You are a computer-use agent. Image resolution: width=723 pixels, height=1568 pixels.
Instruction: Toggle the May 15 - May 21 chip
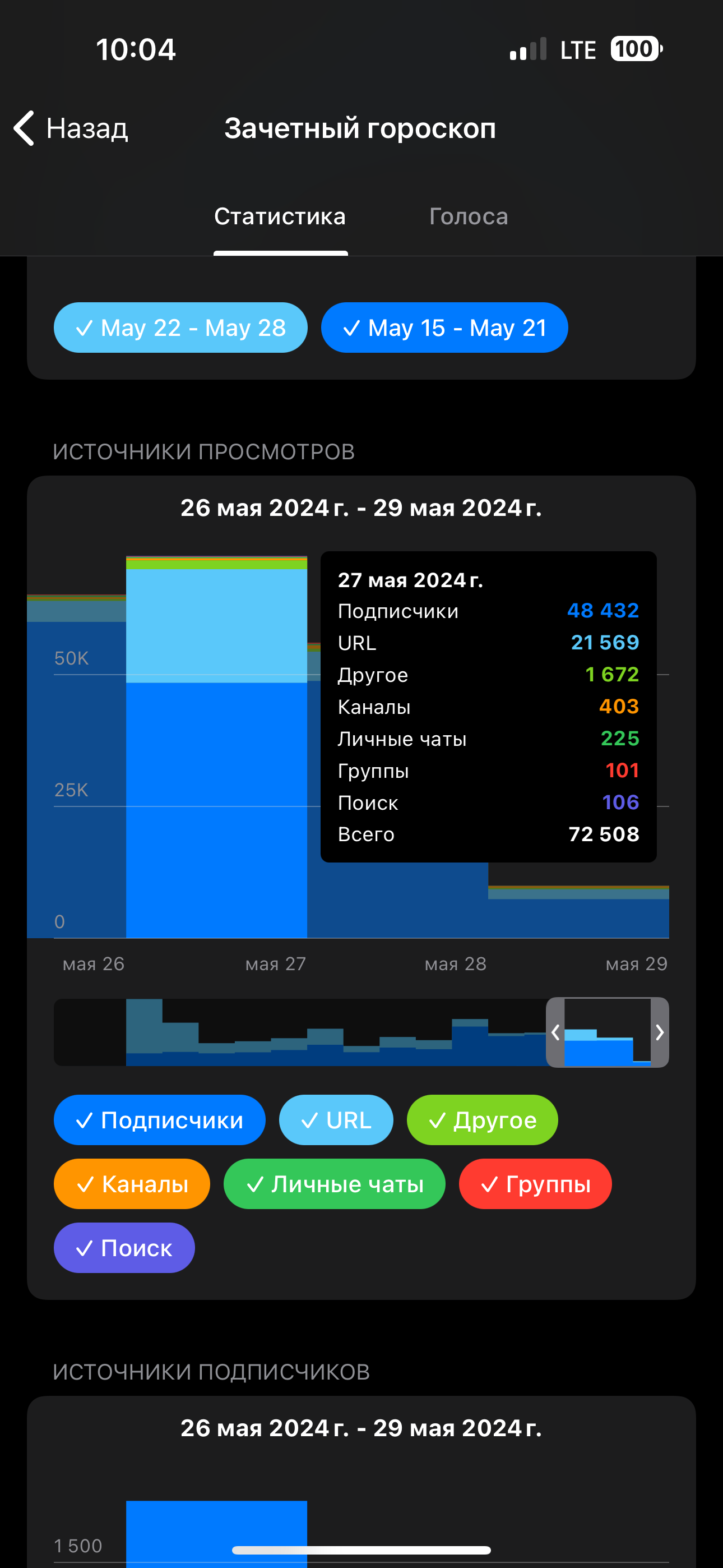(444, 328)
